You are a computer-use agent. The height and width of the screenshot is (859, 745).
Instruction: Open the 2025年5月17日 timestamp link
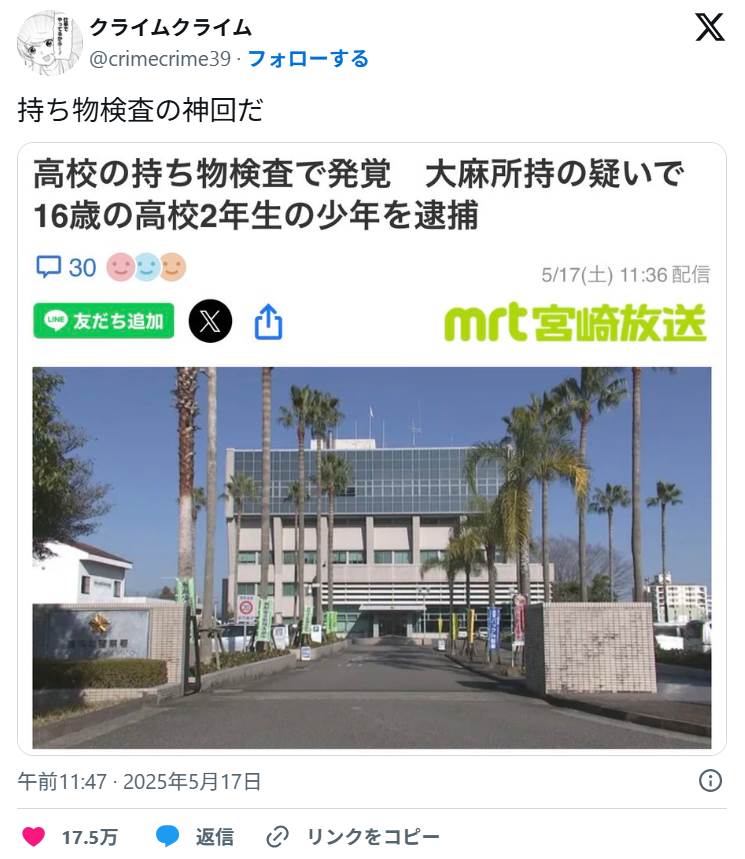140,781
